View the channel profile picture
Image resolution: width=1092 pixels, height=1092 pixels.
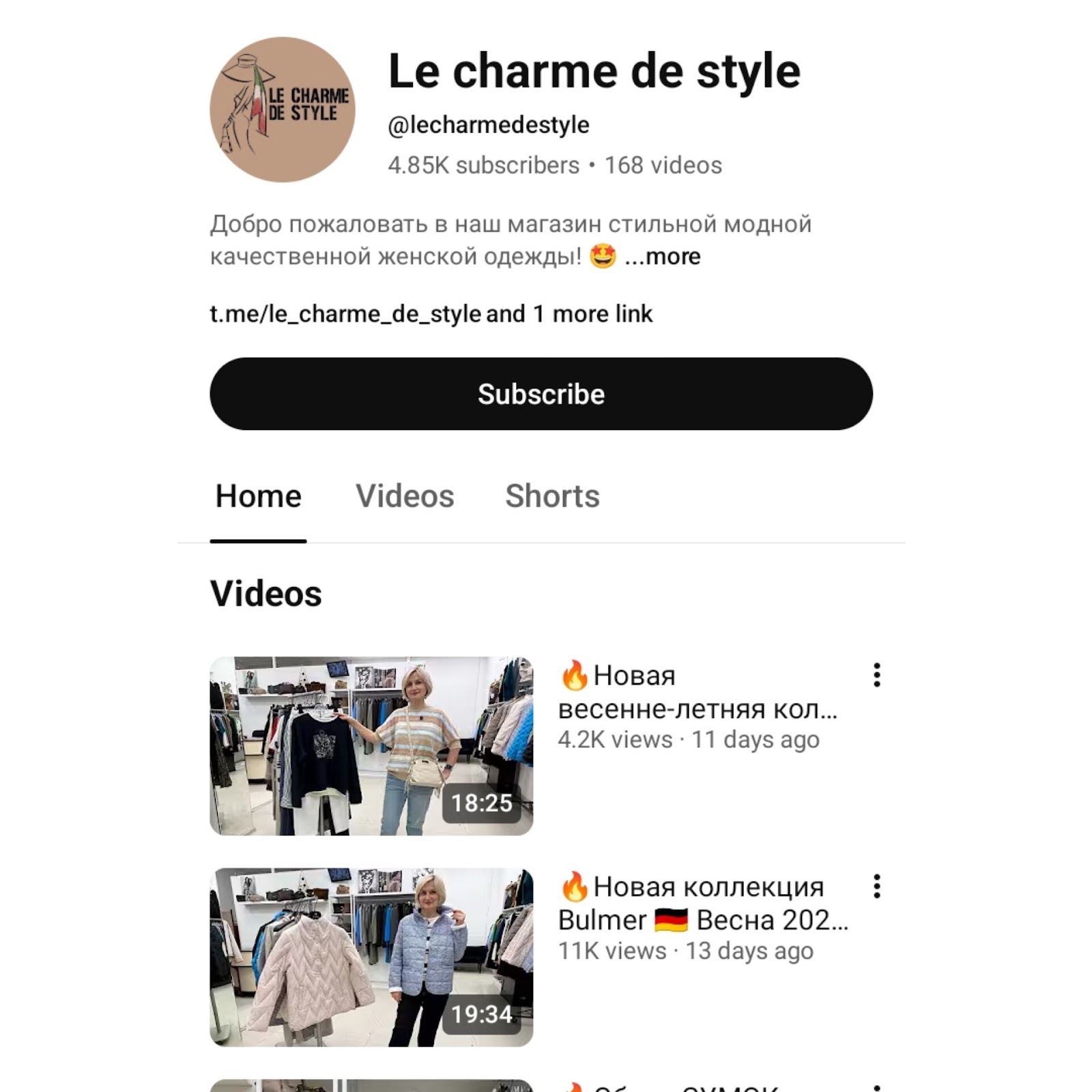(x=282, y=110)
